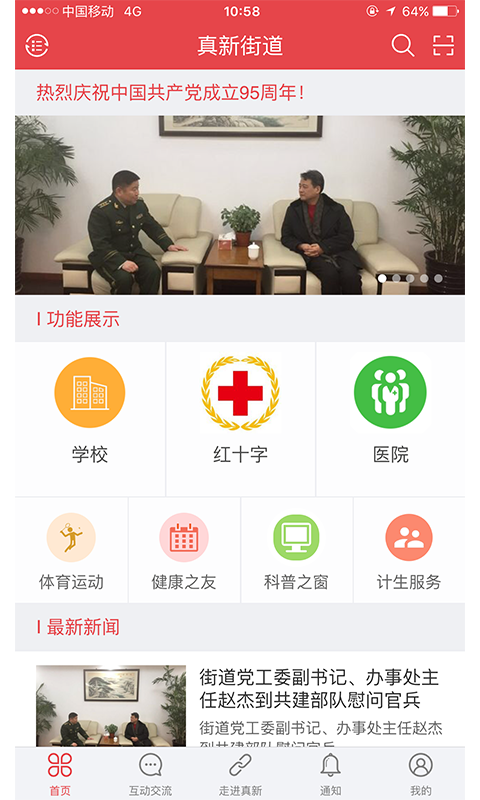Viewport: 480px width, 800px height.
Task: Select the 红十字 function
Action: pos(240,419)
